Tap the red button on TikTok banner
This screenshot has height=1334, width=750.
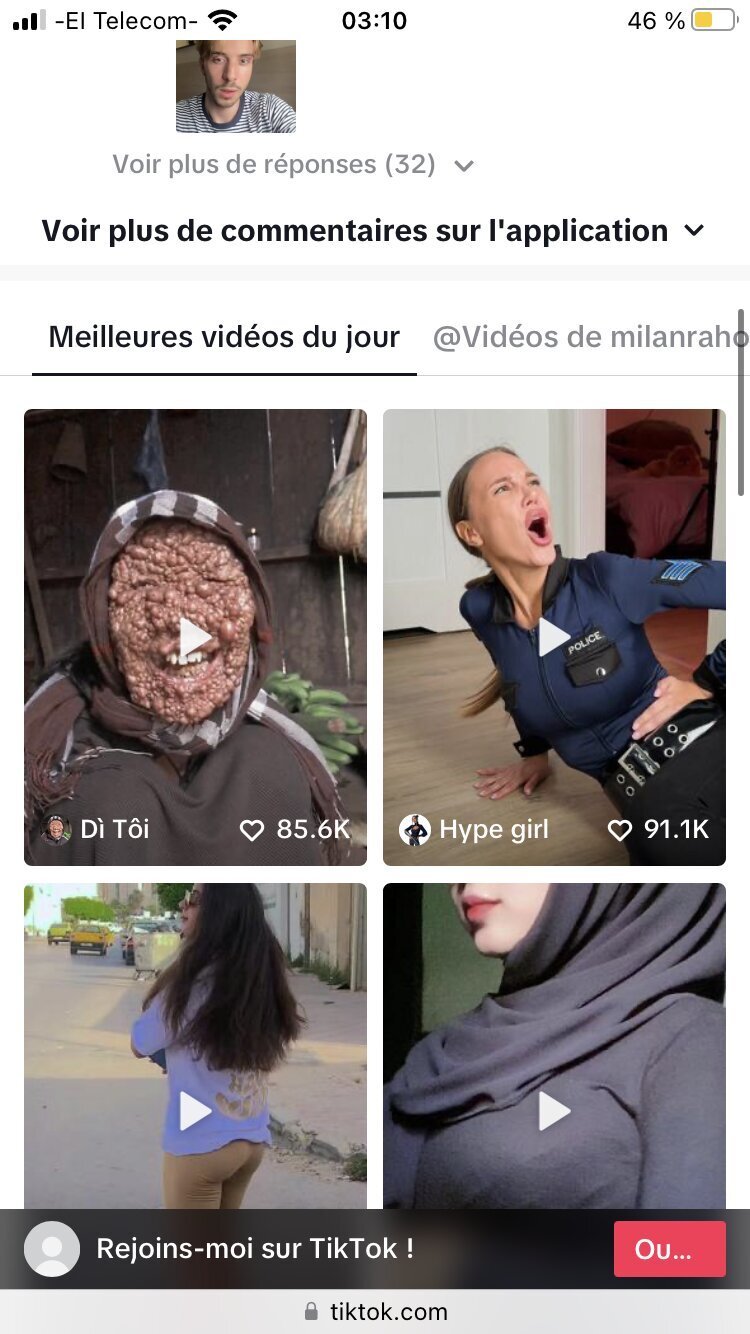pyautogui.click(x=669, y=1249)
